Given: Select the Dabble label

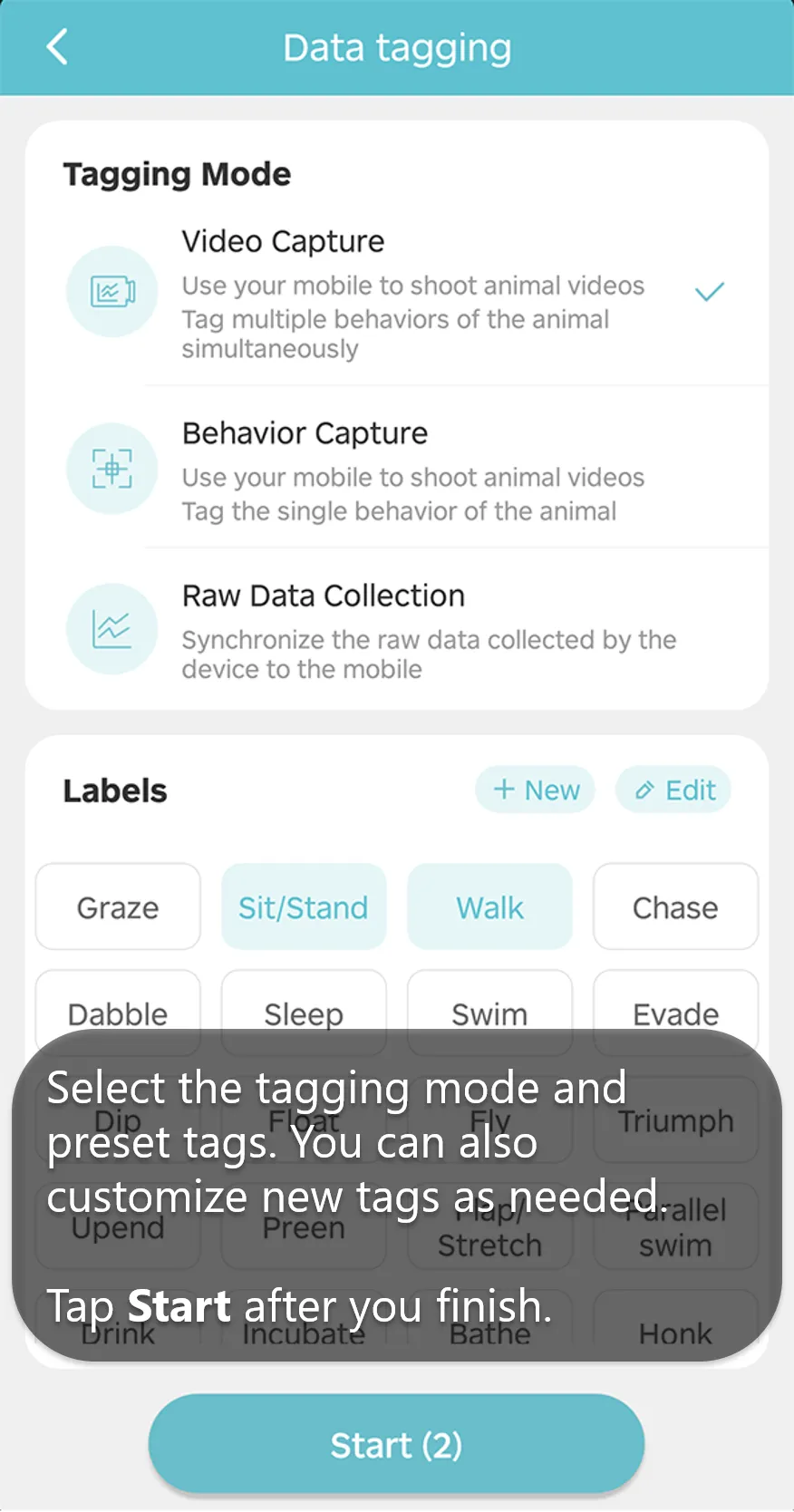Looking at the screenshot, I should pos(118,1004).
